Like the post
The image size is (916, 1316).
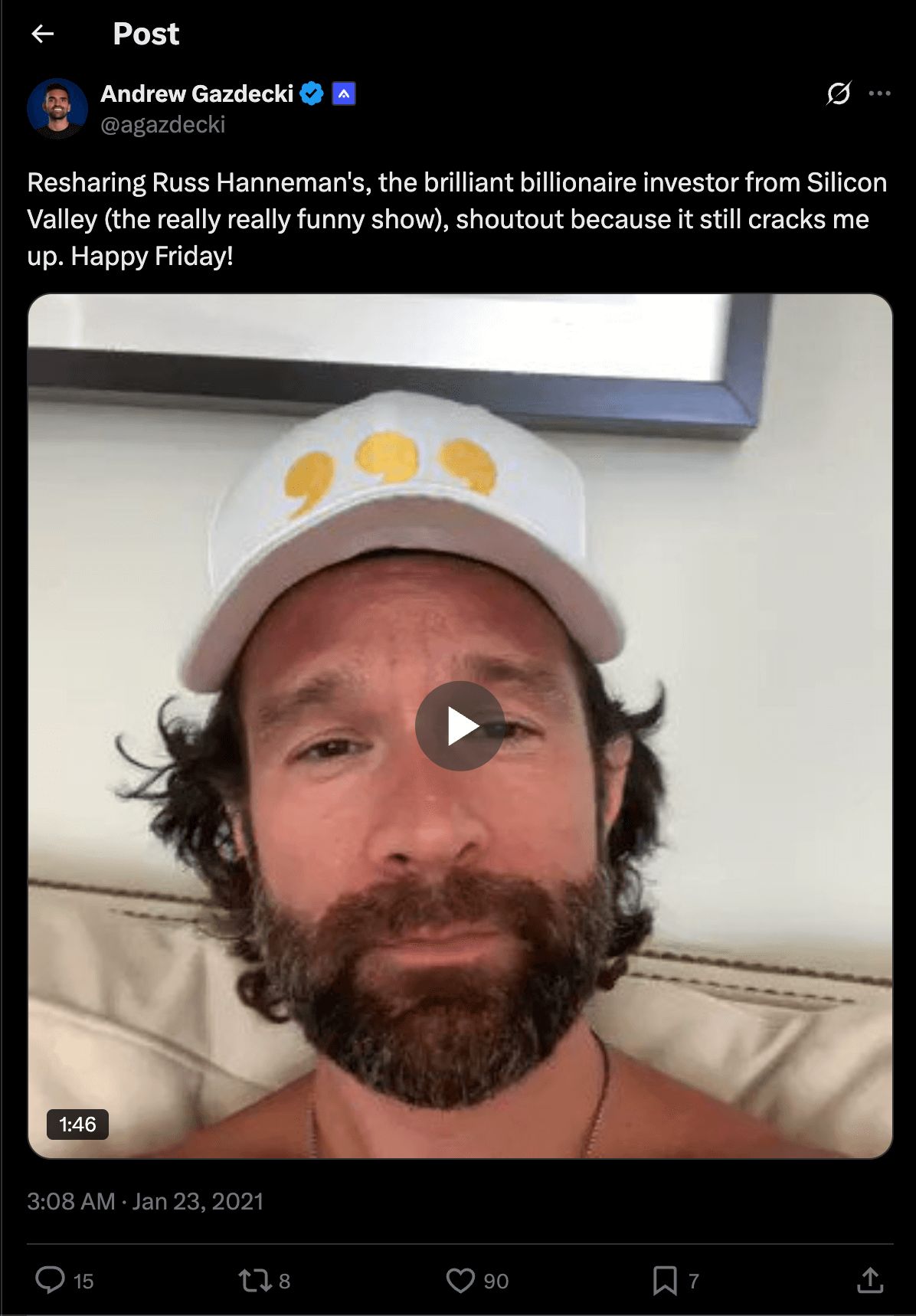pyautogui.click(x=460, y=1280)
